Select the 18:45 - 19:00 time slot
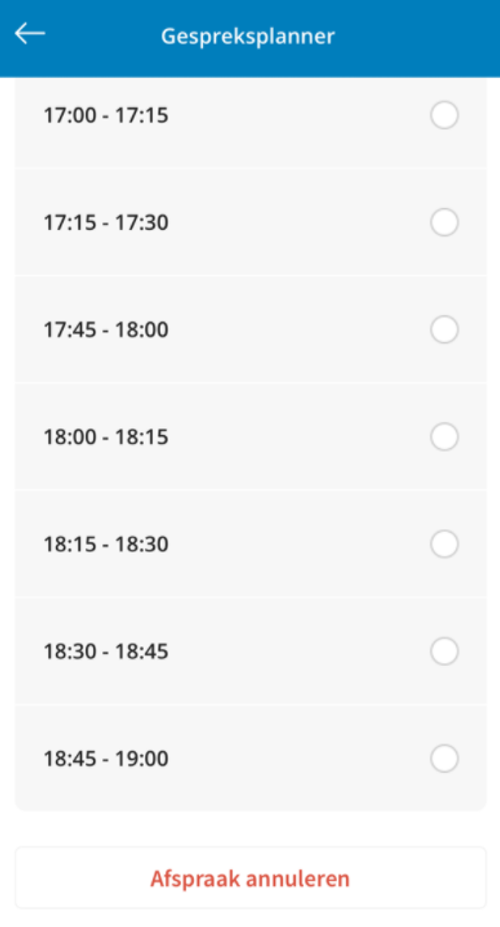 251,759
